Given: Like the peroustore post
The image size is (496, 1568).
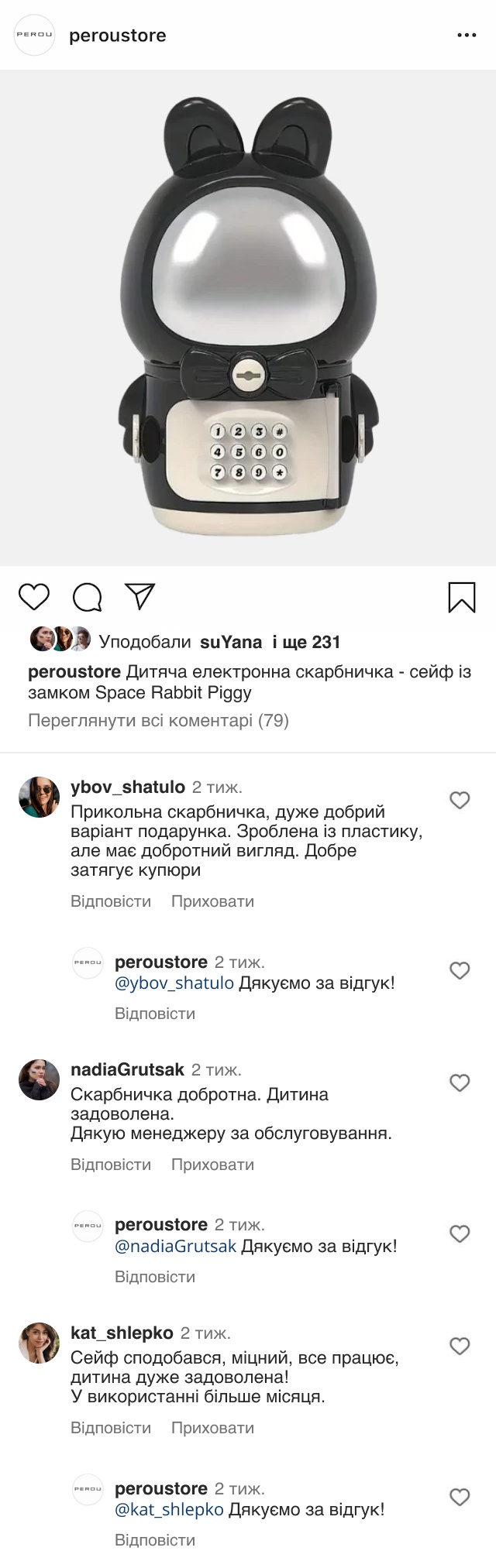Looking at the screenshot, I should click(x=34, y=597).
